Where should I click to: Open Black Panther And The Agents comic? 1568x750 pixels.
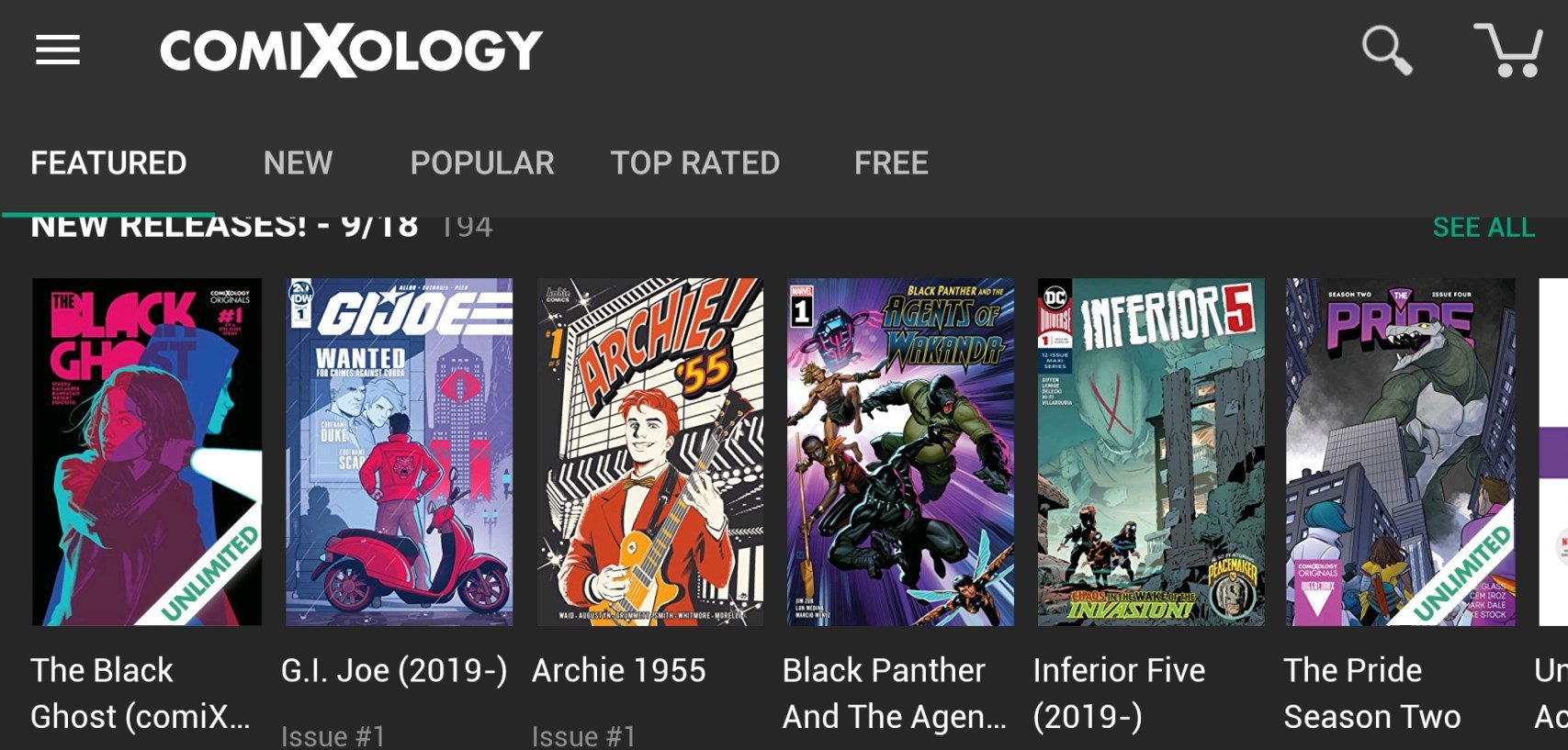point(900,452)
